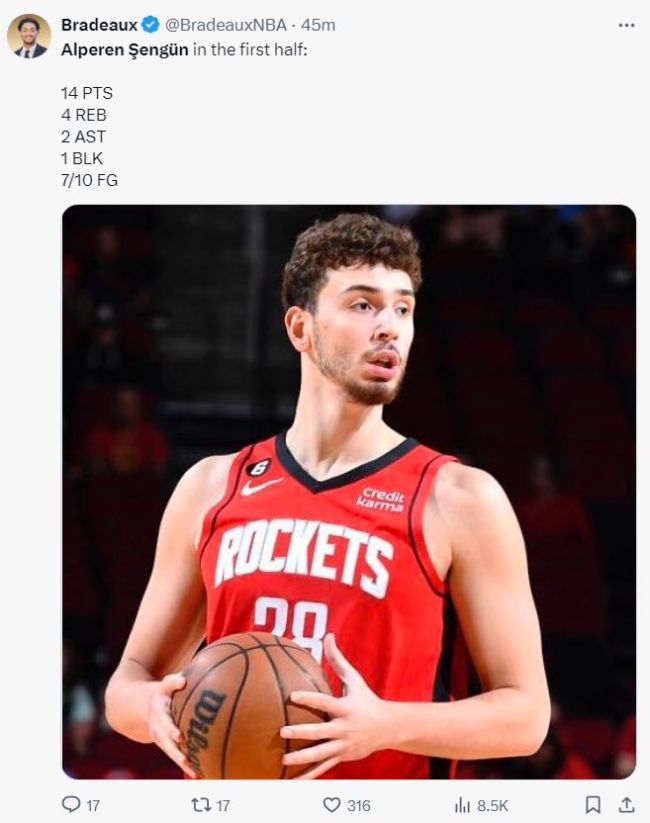View the Alperen Şengün photo full screen

click(348, 492)
